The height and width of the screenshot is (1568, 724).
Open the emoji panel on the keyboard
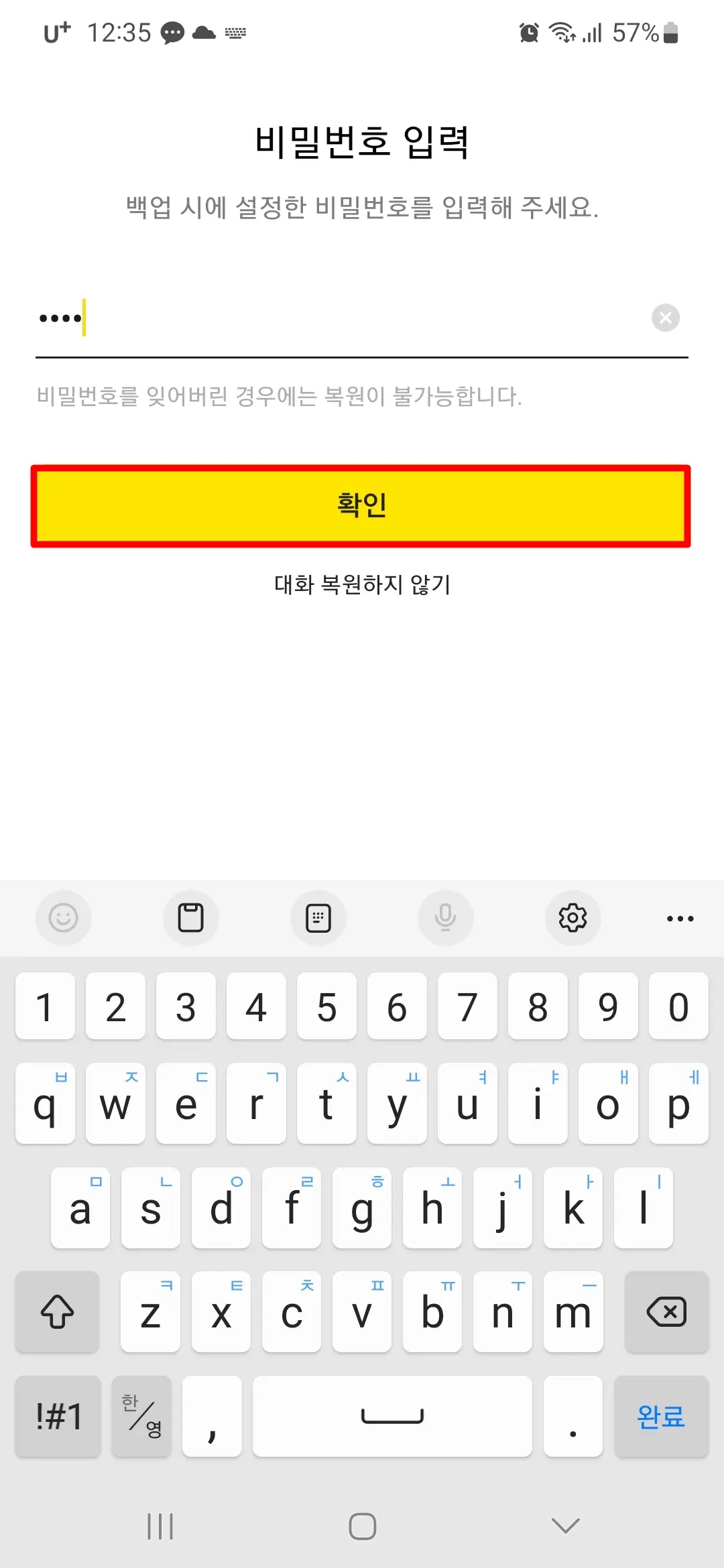pos(64,918)
